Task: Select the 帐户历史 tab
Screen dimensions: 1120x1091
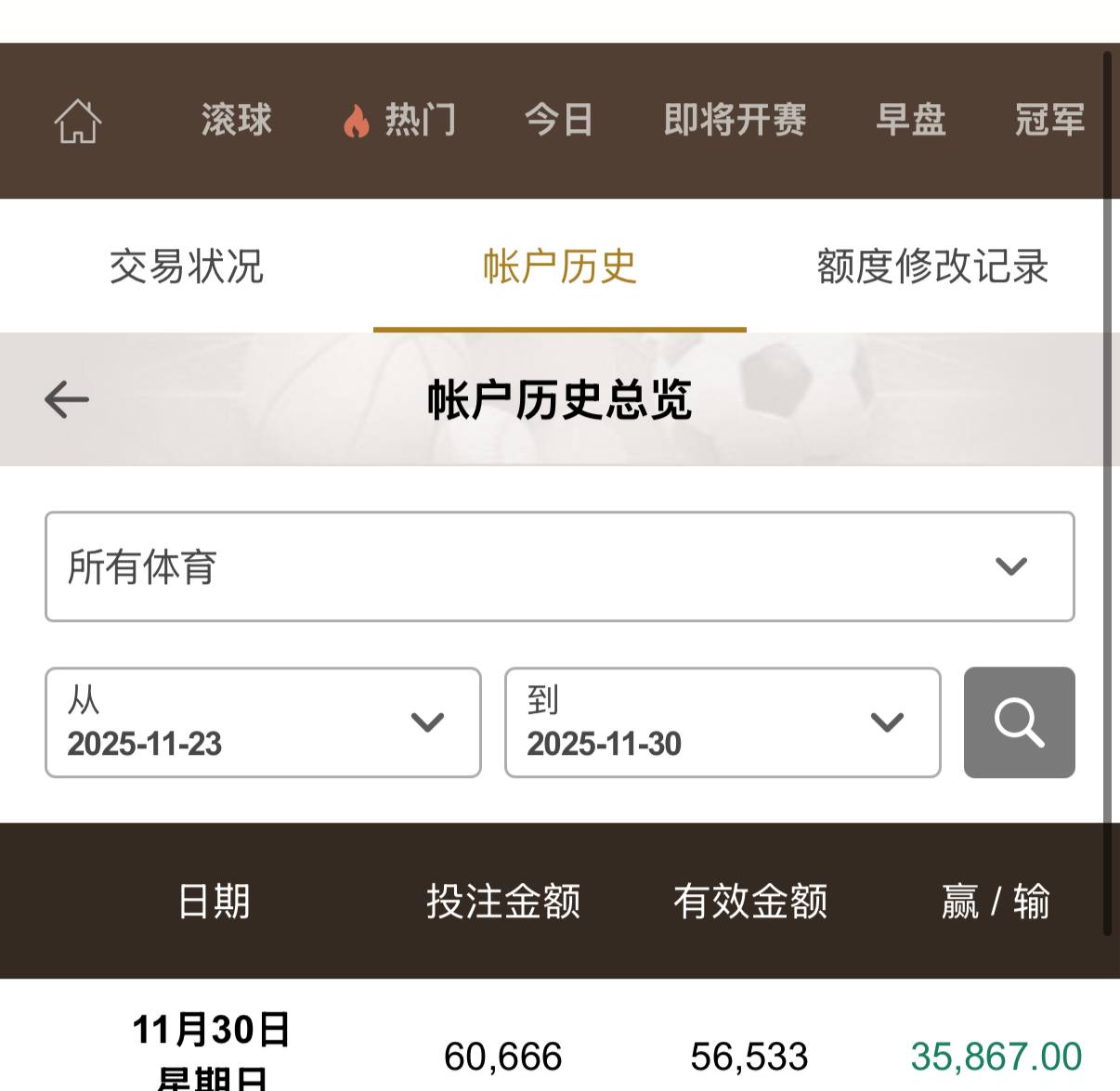Action: point(560,266)
